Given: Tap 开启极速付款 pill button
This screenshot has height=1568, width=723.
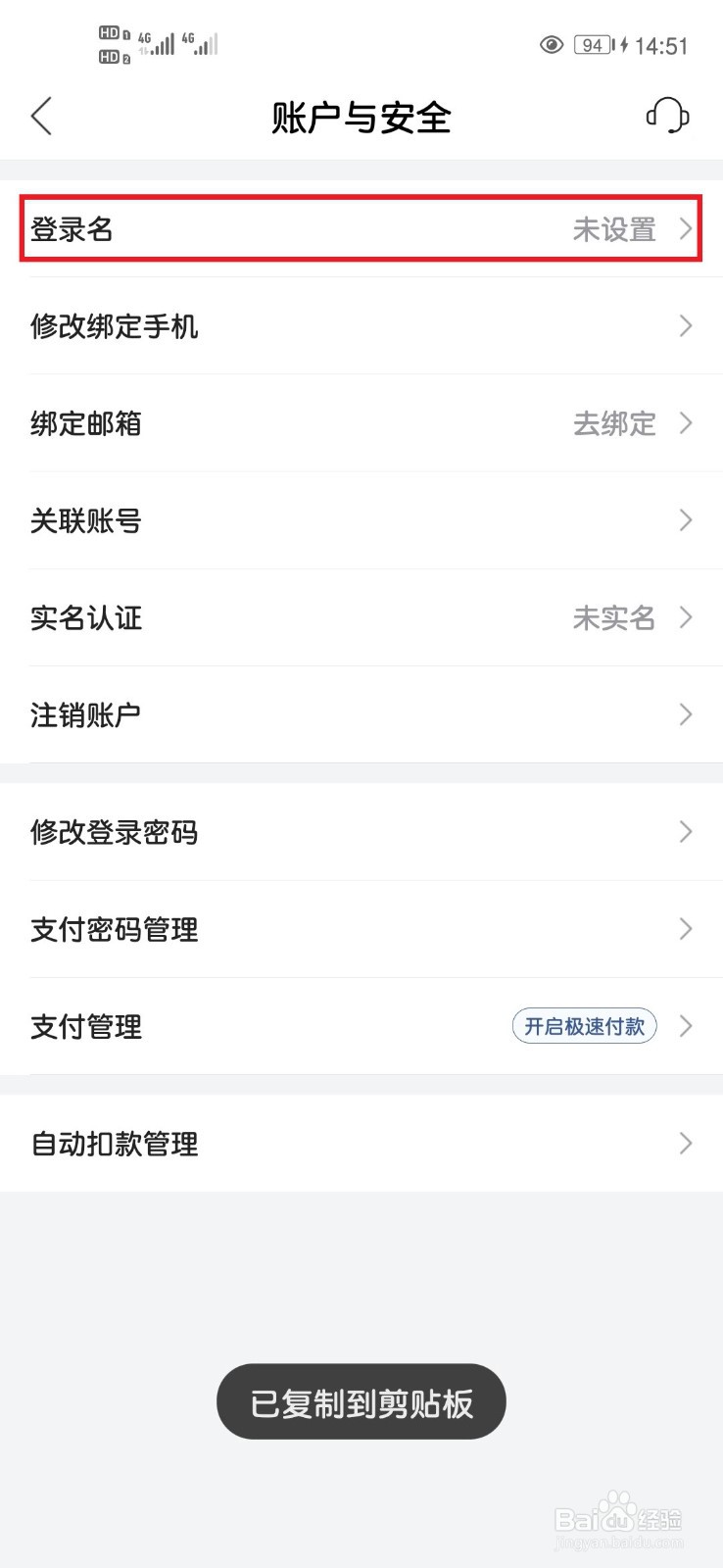Looking at the screenshot, I should (x=584, y=1026).
